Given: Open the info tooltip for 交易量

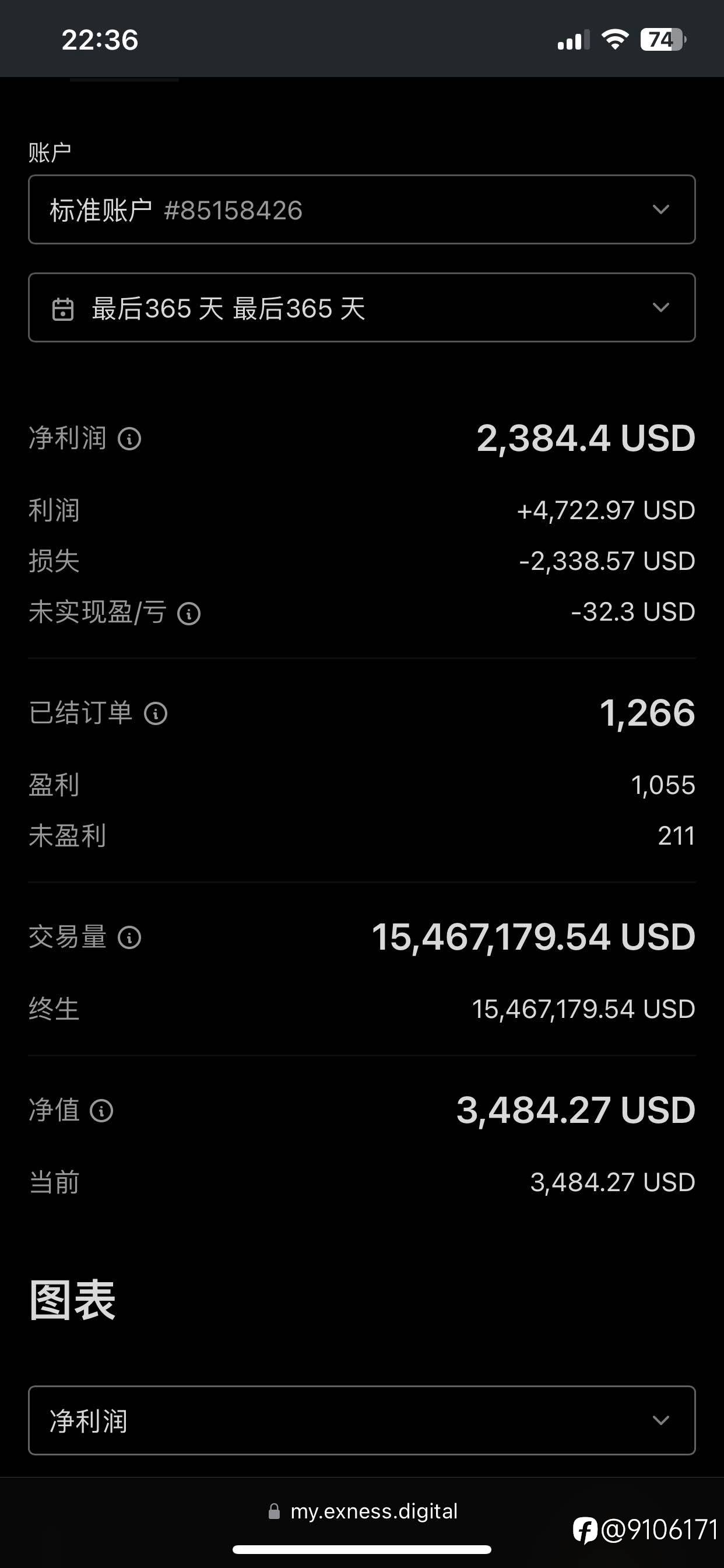Looking at the screenshot, I should pyautogui.click(x=129, y=937).
